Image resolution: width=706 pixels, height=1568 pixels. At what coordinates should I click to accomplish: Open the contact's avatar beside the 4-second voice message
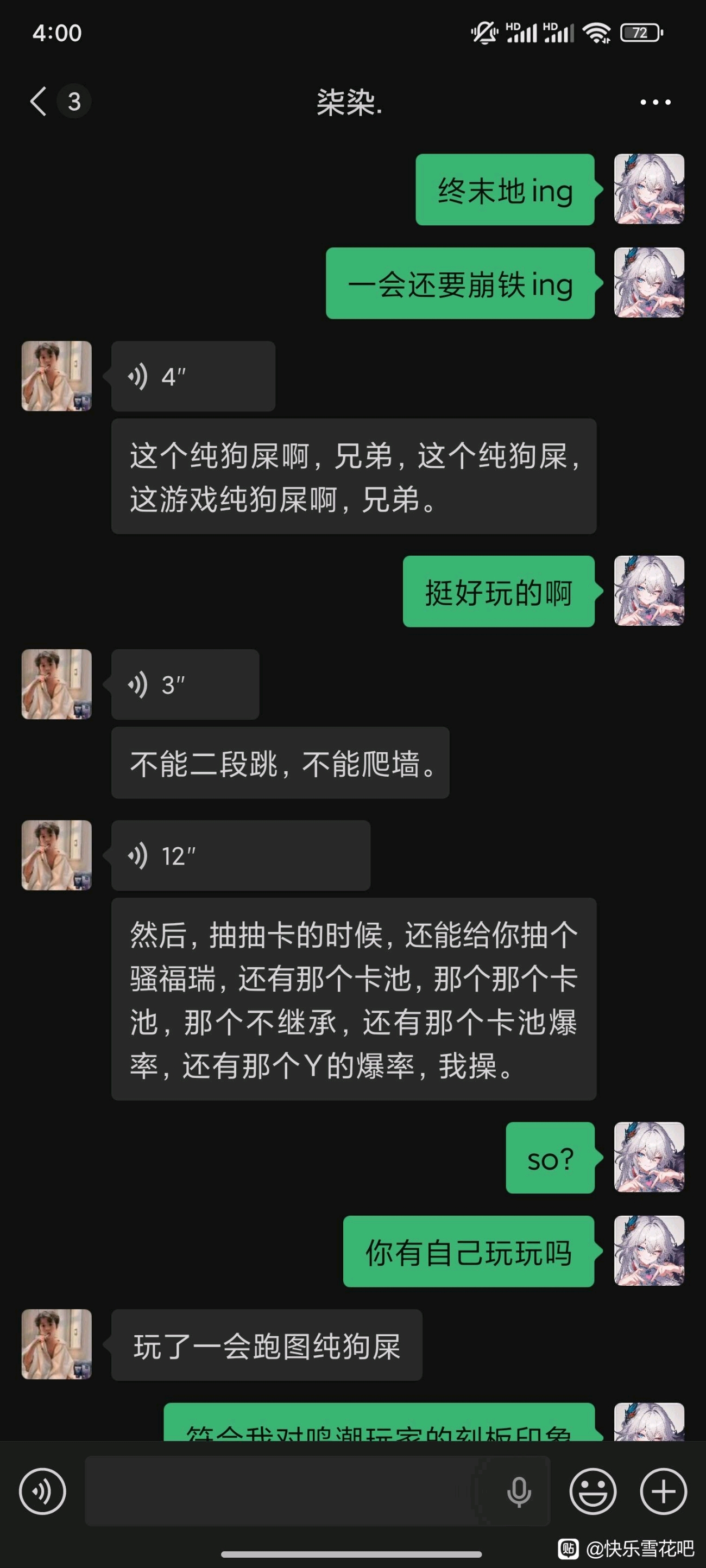coord(56,376)
